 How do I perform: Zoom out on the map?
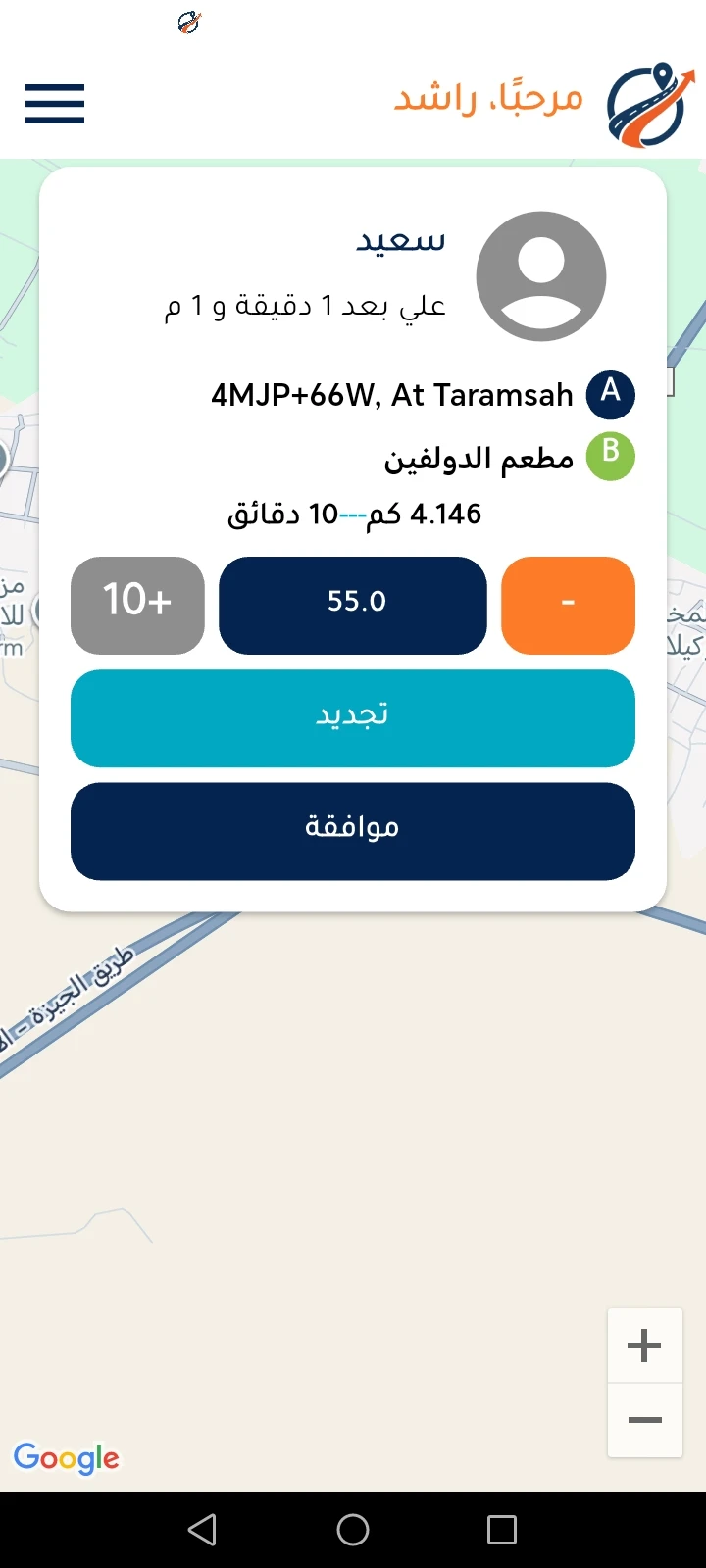click(644, 1420)
